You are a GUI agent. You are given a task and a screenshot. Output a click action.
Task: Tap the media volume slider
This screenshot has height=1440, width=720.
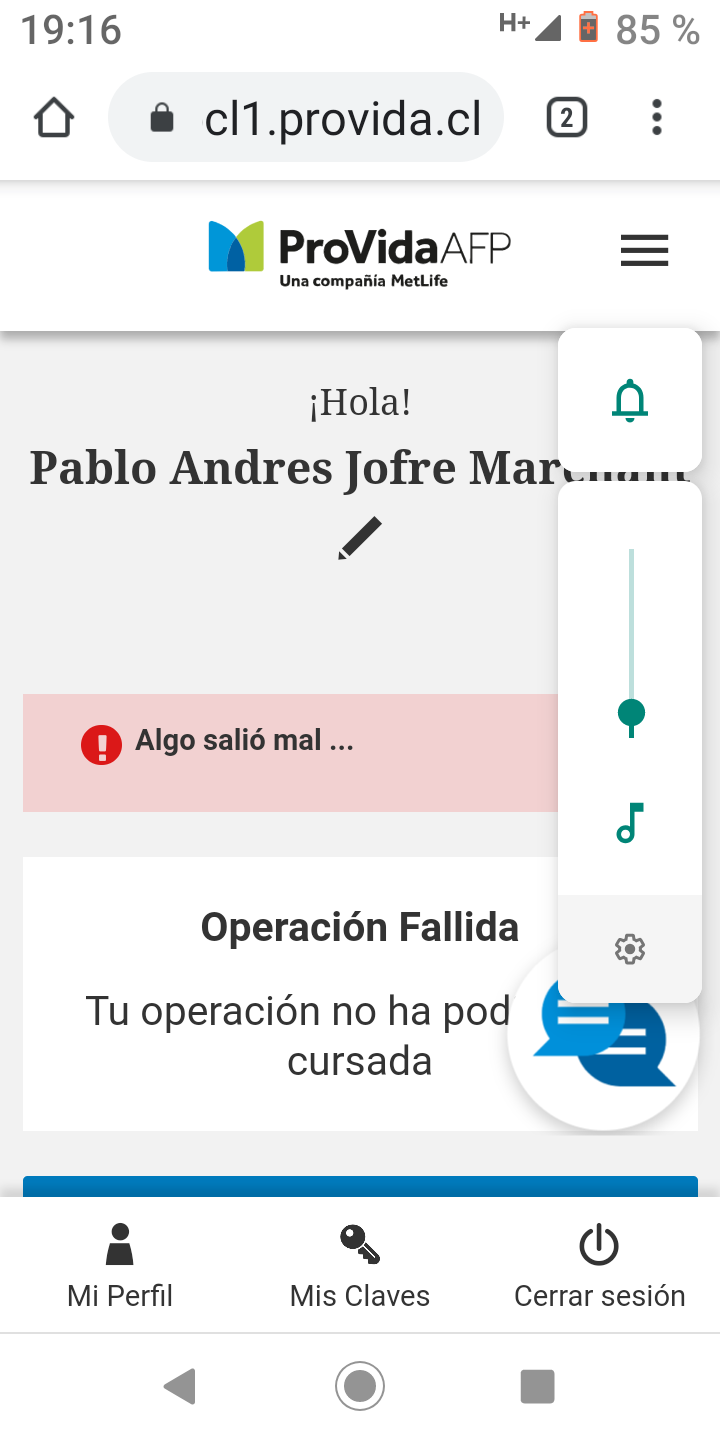[x=631, y=643]
